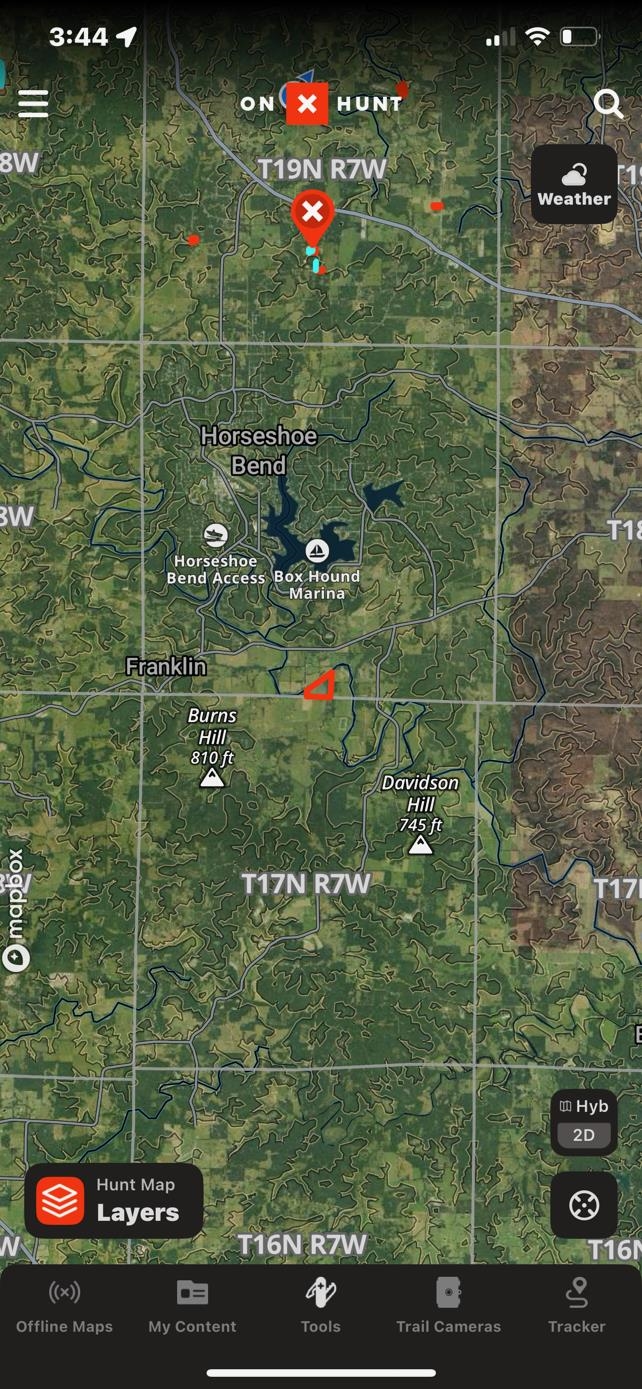The image size is (642, 1389).
Task: Center map on my location
Action: click(583, 1205)
